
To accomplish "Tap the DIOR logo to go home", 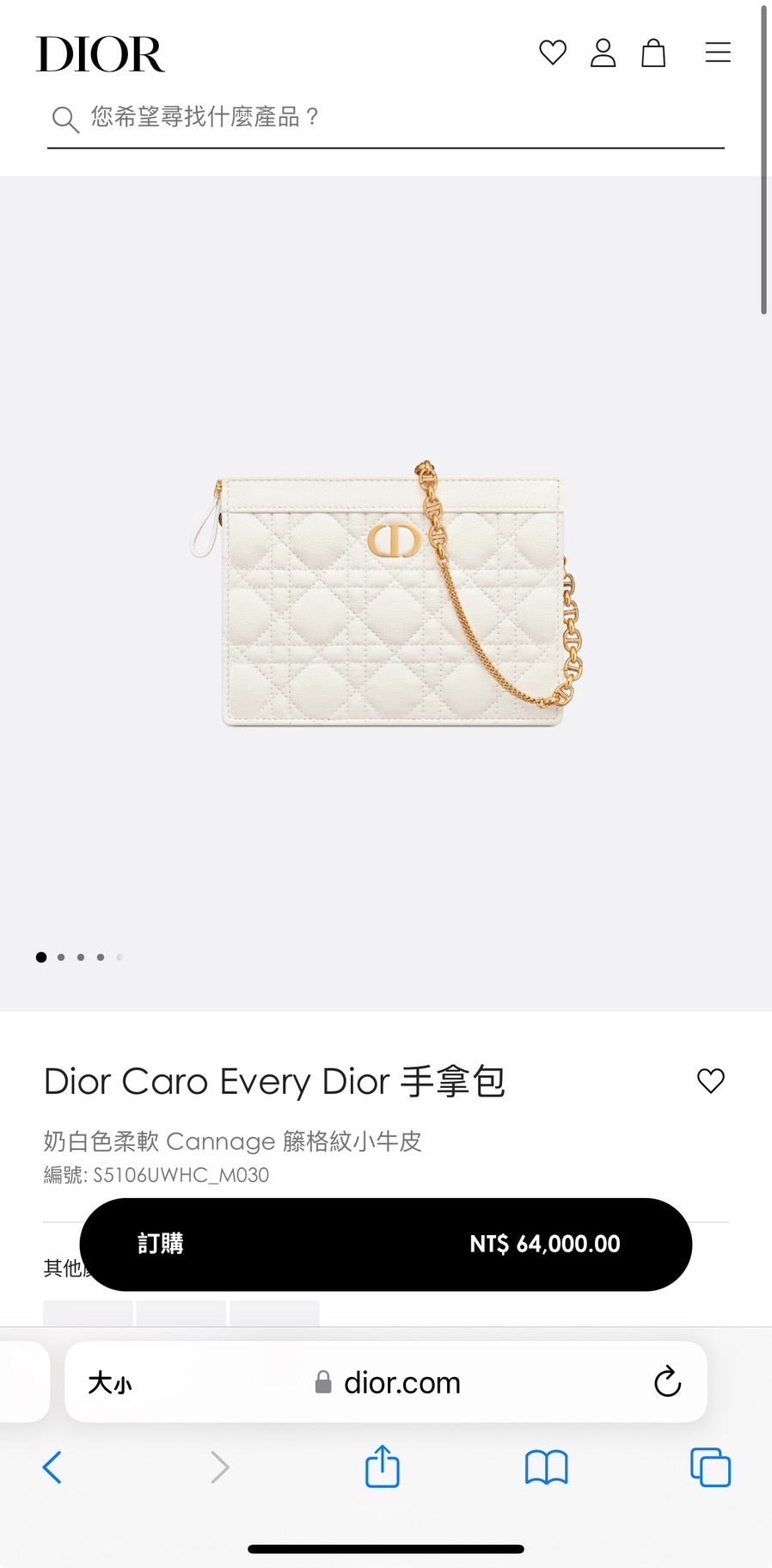I will (x=101, y=54).
